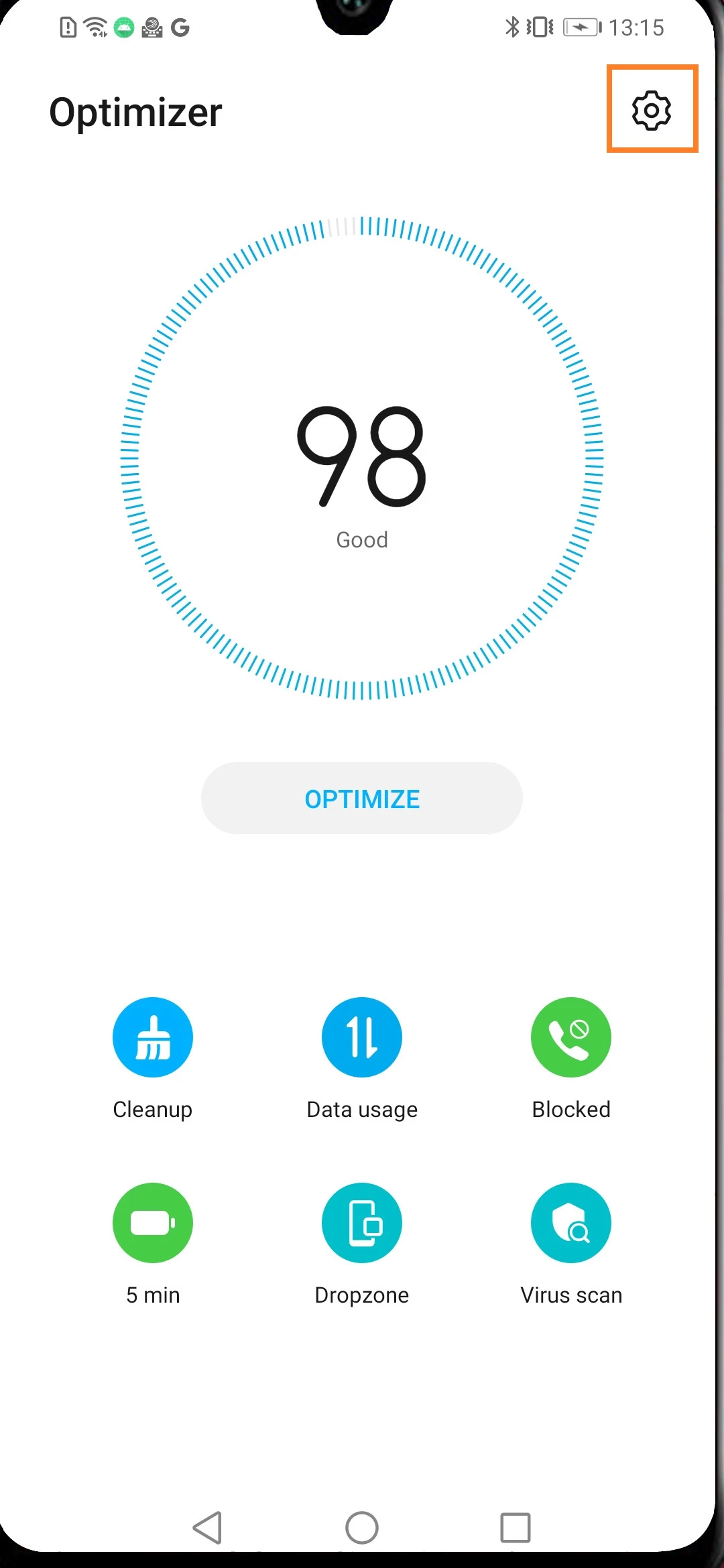
Task: Open Data usage
Action: click(x=362, y=1037)
